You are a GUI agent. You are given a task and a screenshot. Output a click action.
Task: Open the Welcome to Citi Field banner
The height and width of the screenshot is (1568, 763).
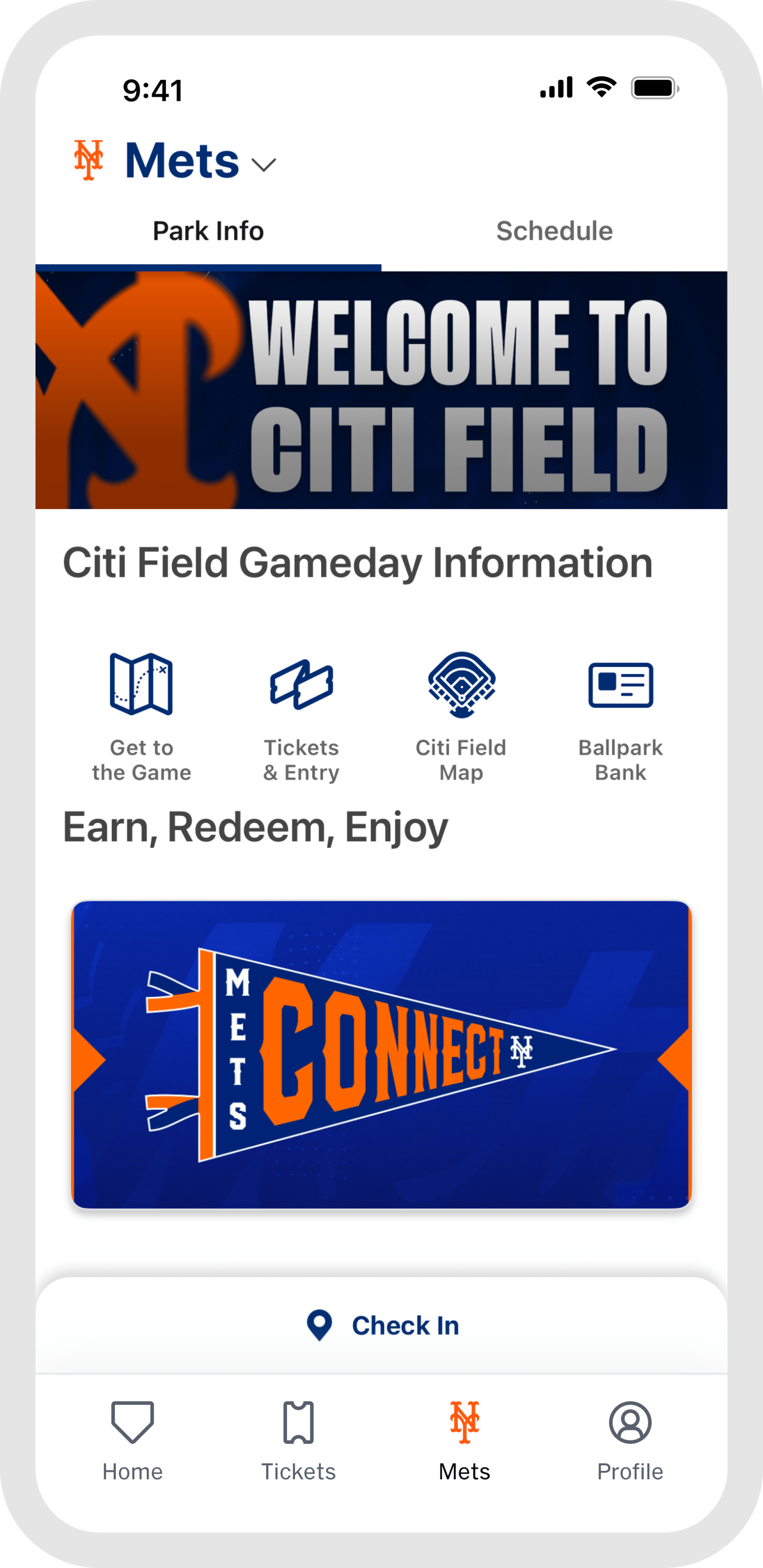pyautogui.click(x=381, y=390)
